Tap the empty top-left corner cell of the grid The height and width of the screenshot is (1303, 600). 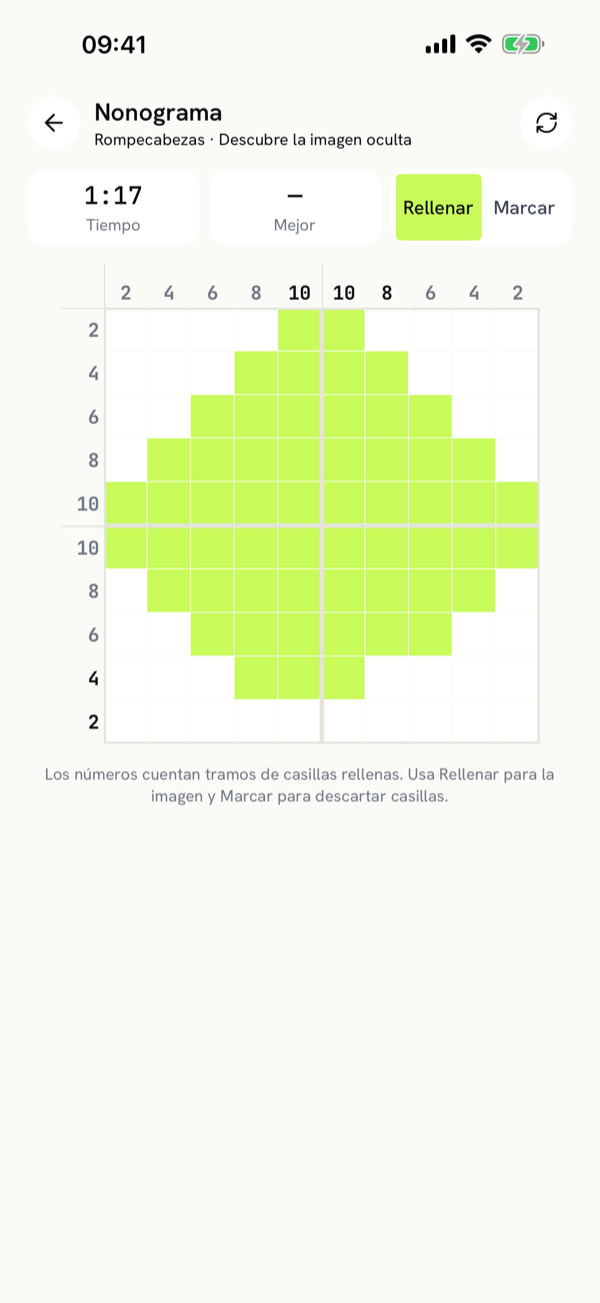click(126, 330)
